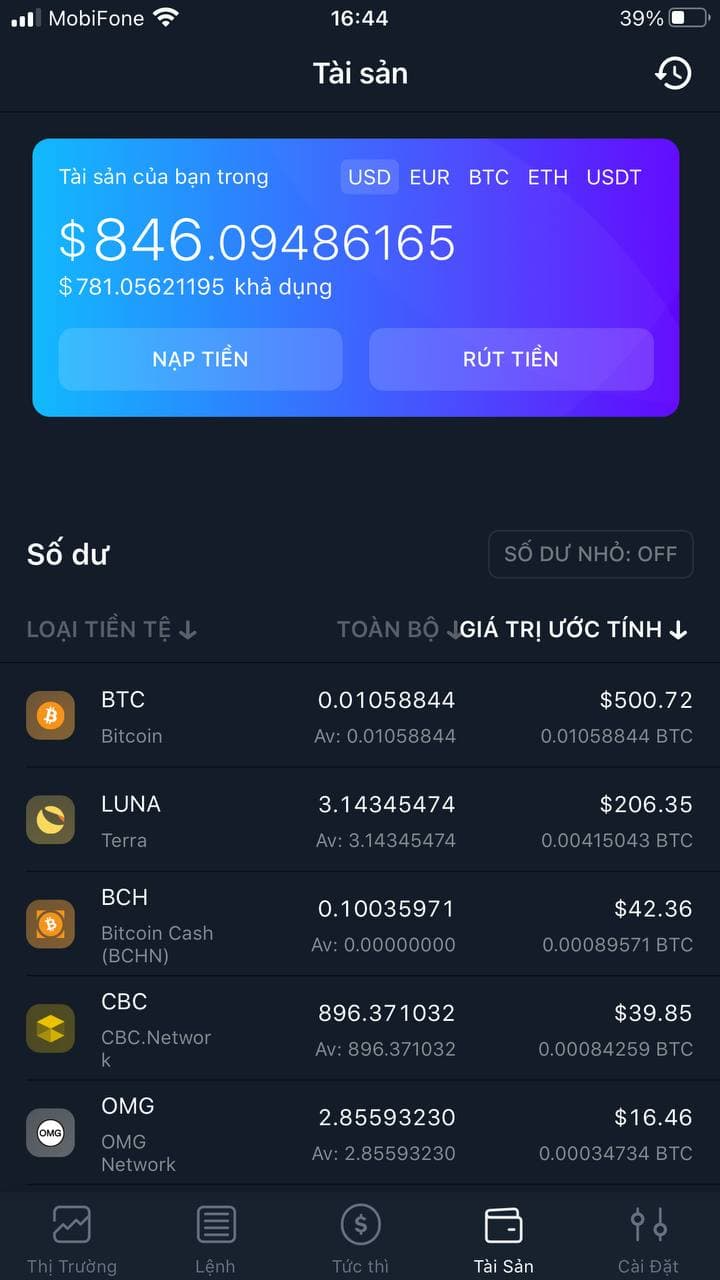Switch balance currency to EUR
720x1280 pixels.
click(429, 177)
